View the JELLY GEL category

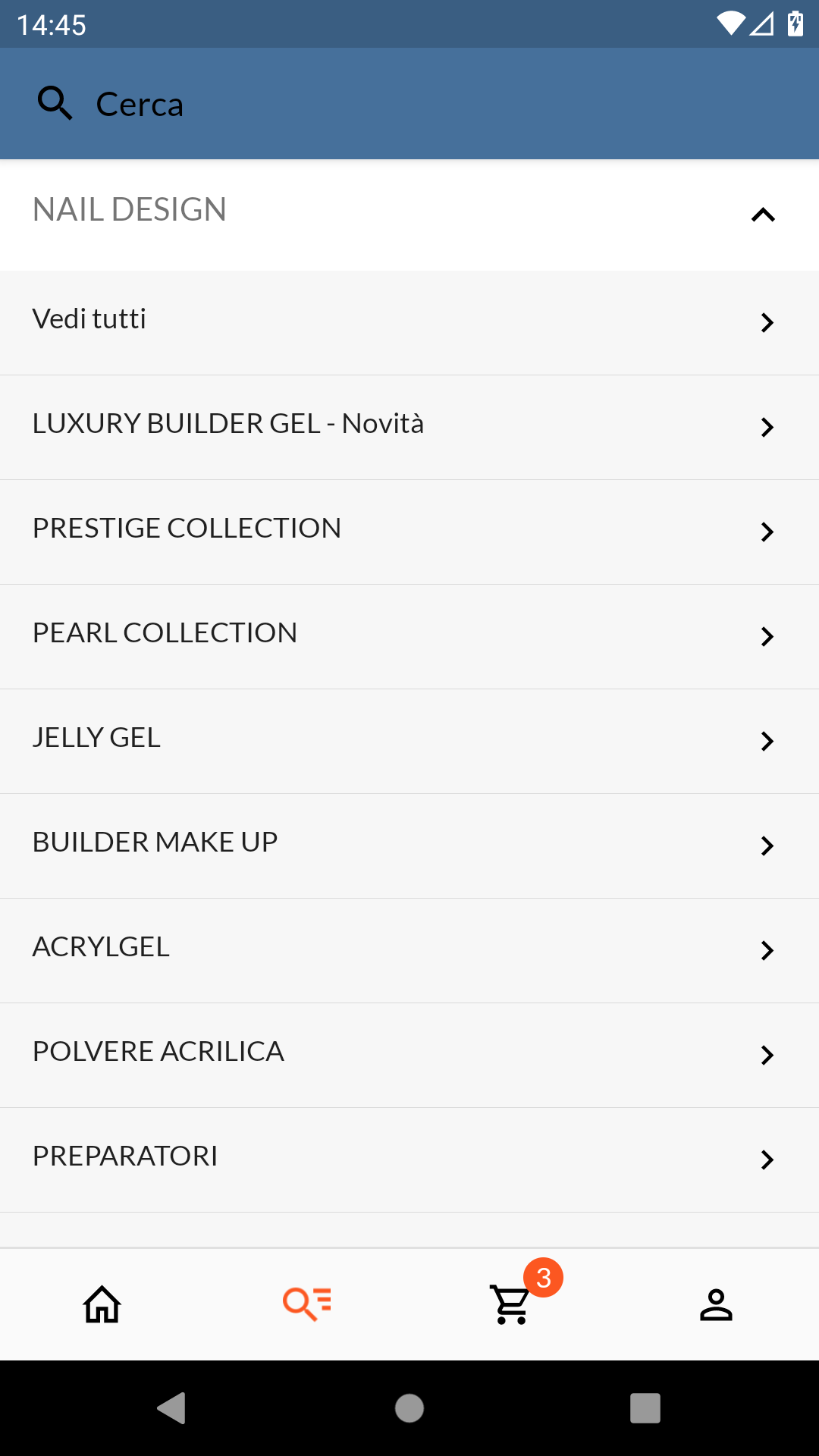[x=409, y=740]
